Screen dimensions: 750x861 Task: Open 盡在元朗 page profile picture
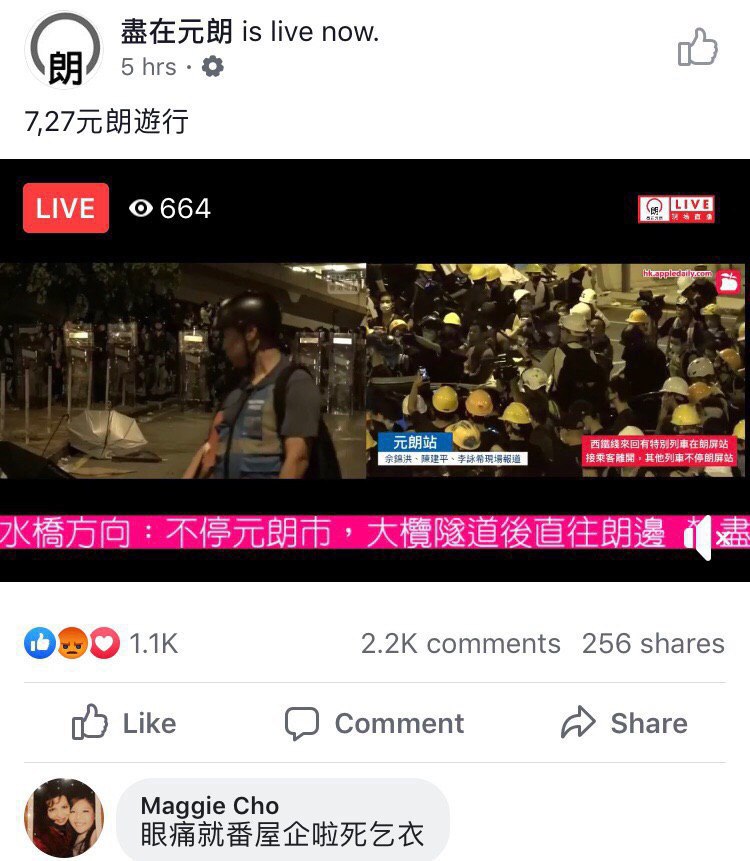(64, 51)
